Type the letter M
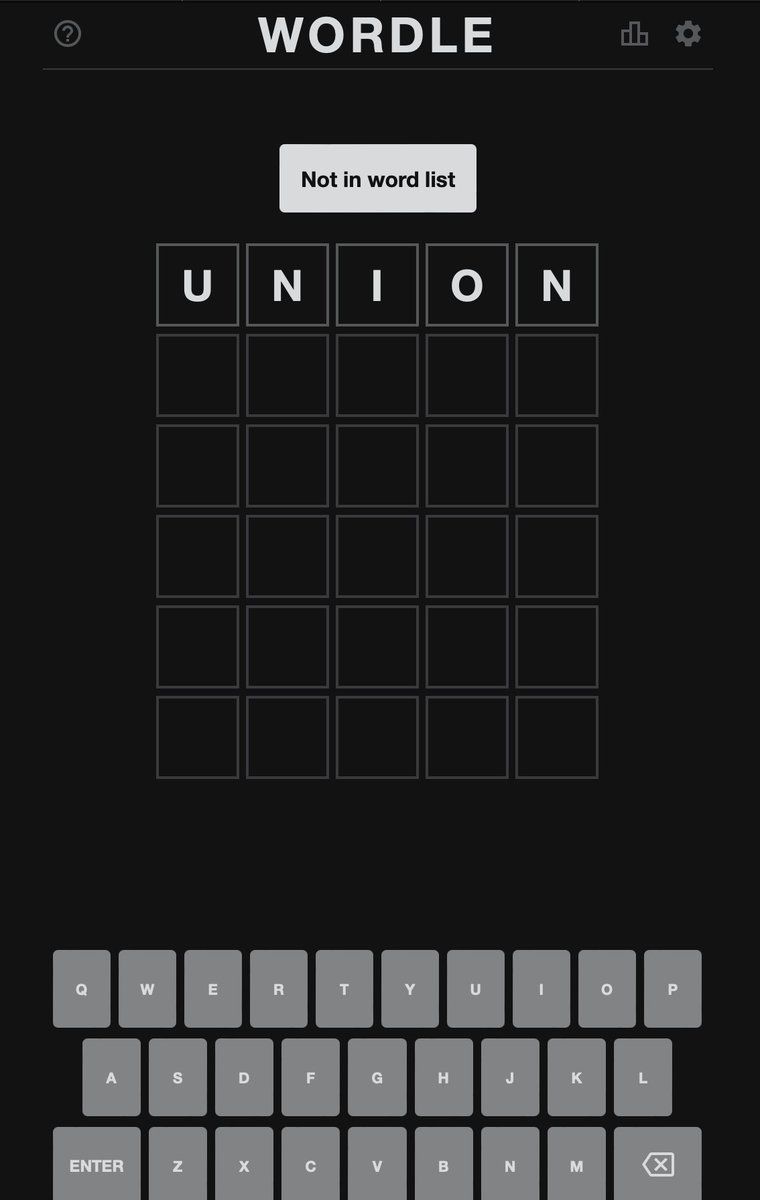 click(576, 1164)
